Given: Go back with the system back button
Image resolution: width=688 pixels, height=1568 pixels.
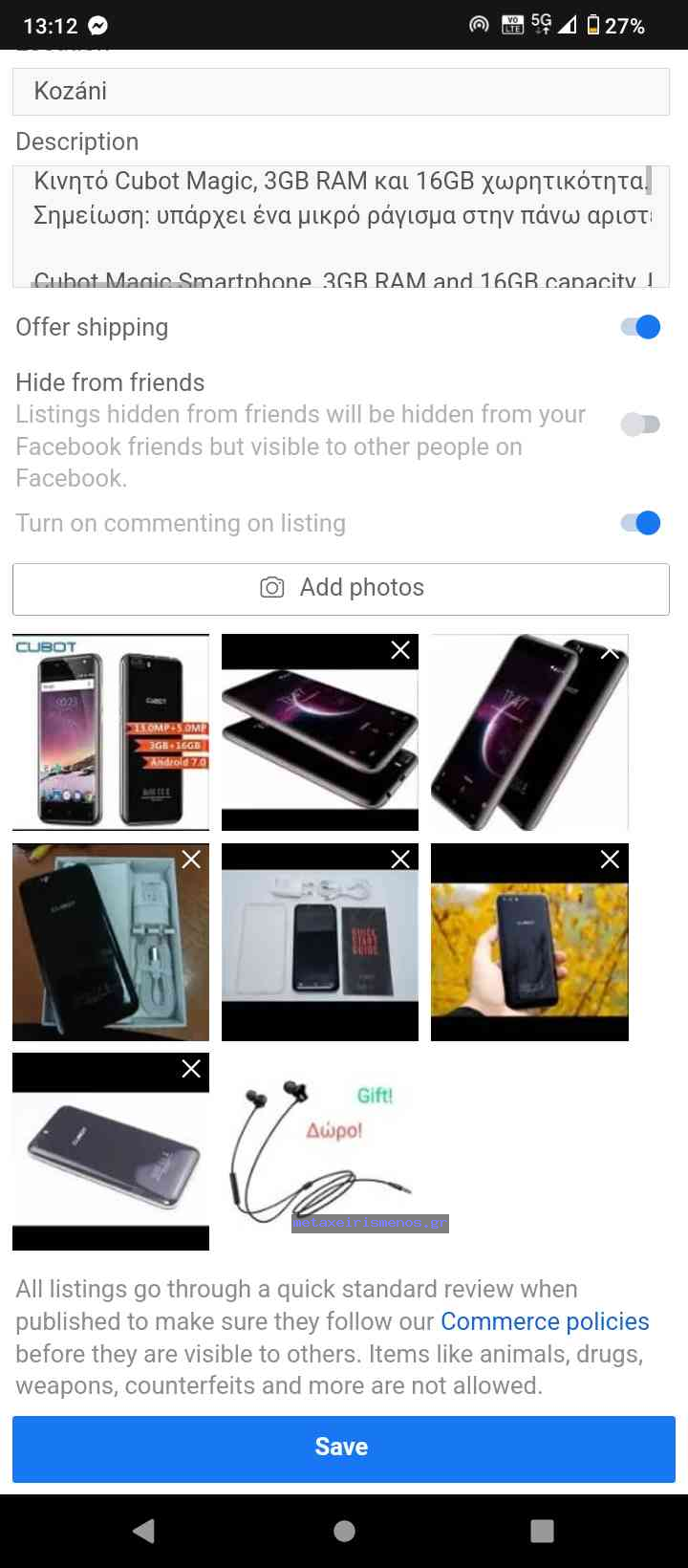Looking at the screenshot, I should coord(144,1531).
